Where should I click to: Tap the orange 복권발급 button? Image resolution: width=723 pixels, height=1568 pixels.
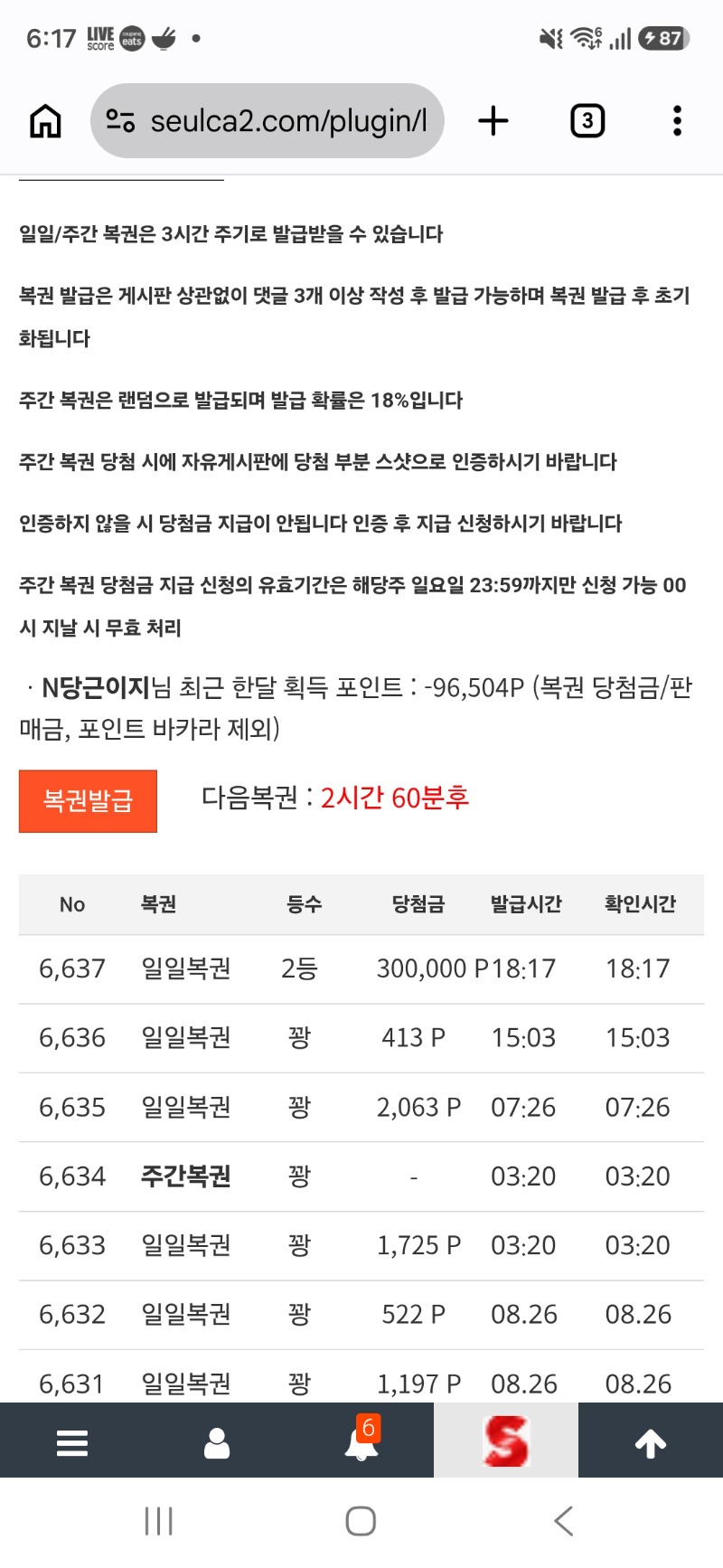pyautogui.click(x=88, y=800)
